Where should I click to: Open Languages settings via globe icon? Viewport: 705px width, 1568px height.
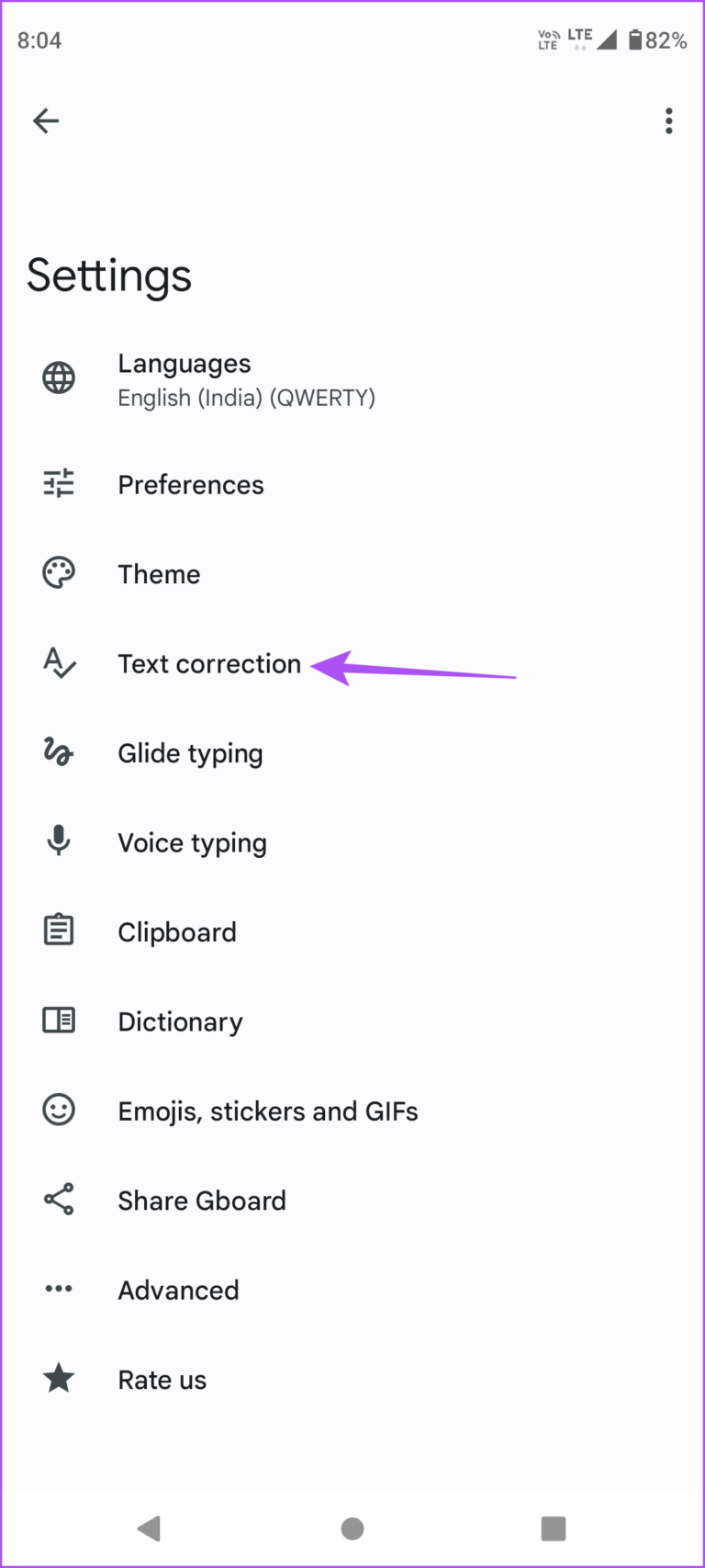pyautogui.click(x=59, y=378)
